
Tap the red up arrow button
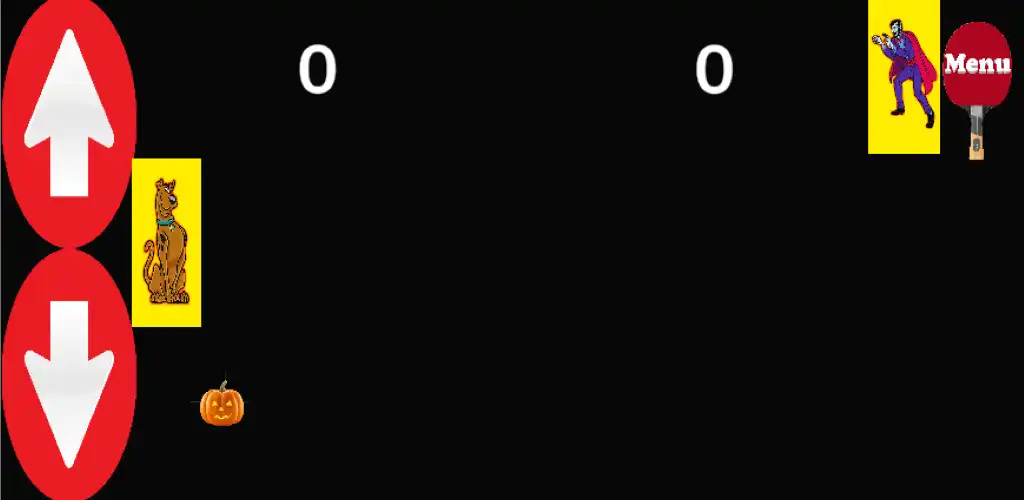tap(68, 120)
